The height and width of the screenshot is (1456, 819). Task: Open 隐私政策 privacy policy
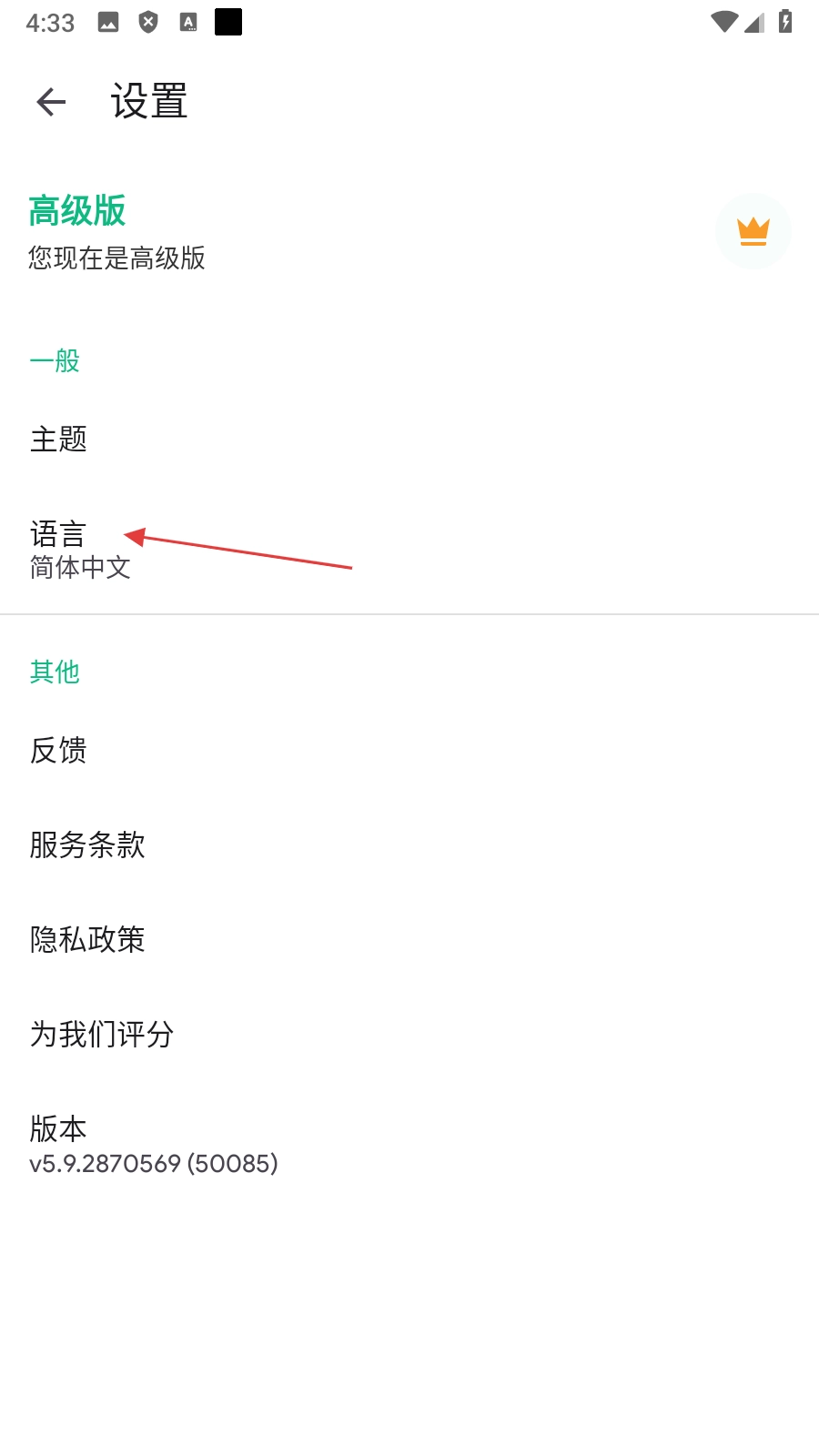409,940
